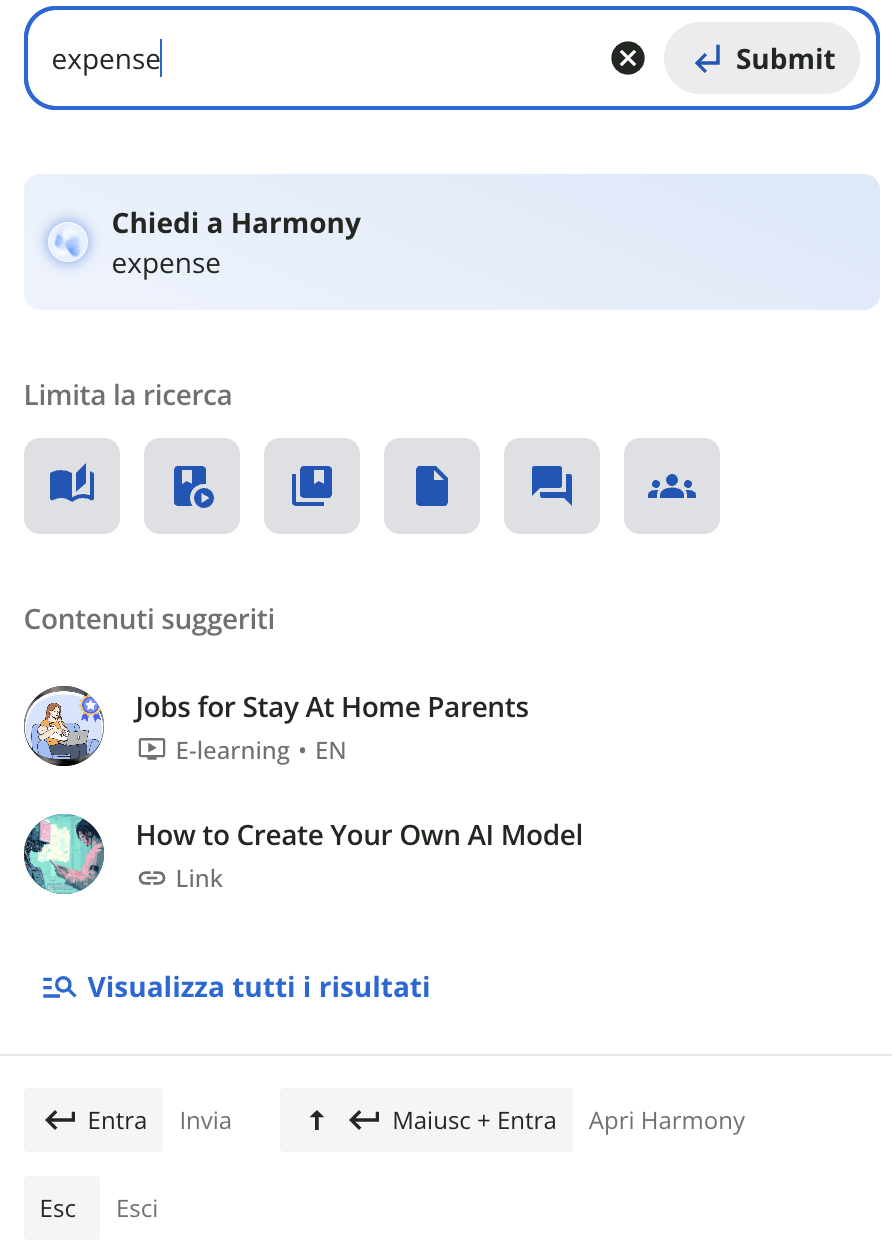Click the Jobs course thumbnail image
This screenshot has width=892, height=1252.
click(64, 726)
